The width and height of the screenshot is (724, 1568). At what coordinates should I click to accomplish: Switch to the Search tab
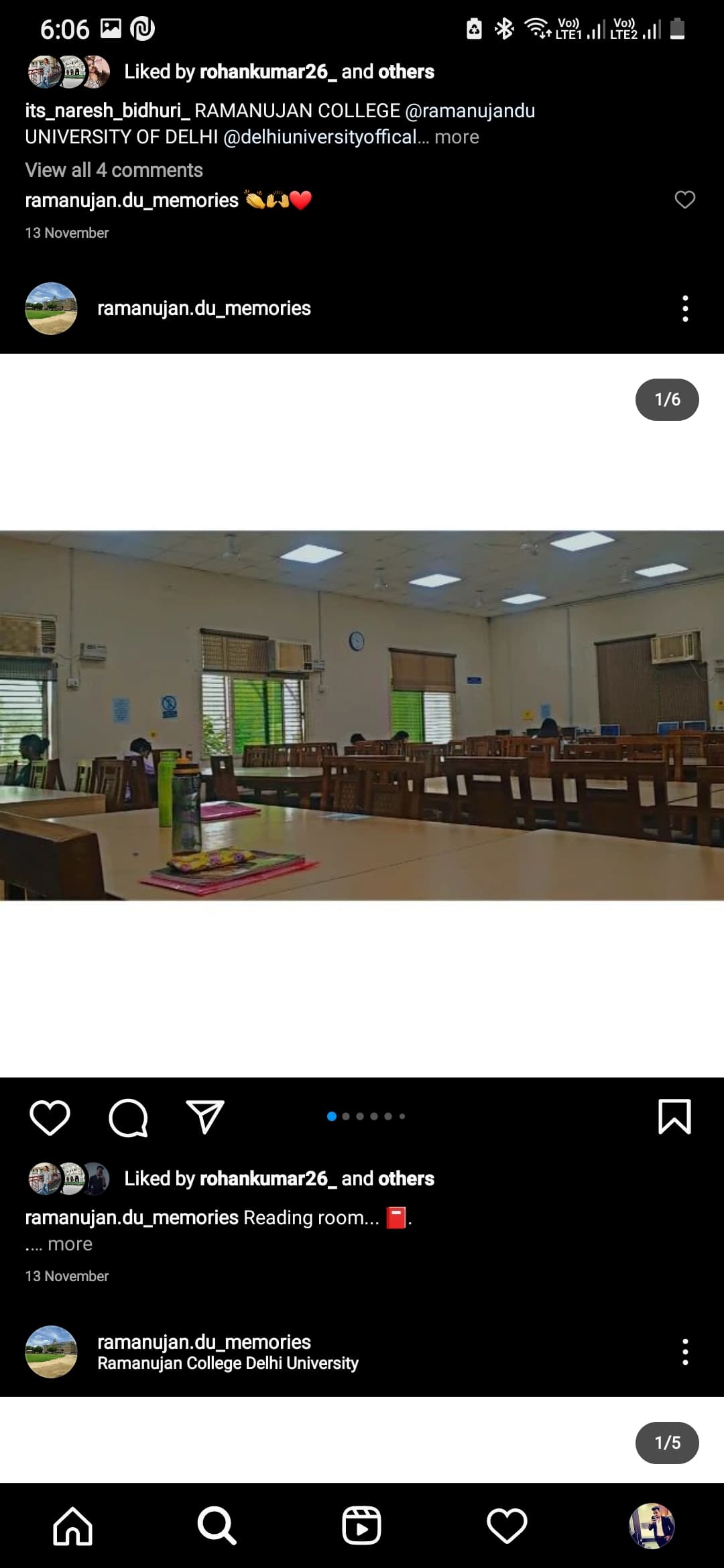pyautogui.click(x=217, y=1526)
